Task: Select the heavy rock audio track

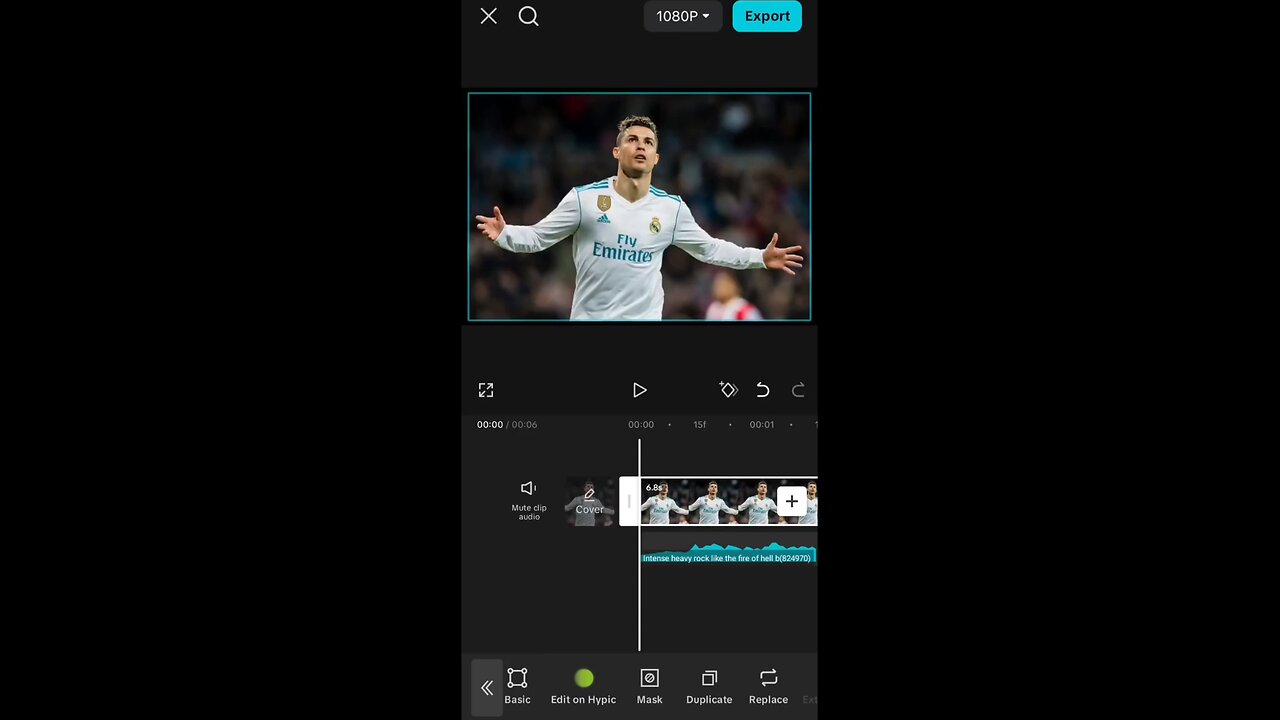Action: click(x=727, y=555)
